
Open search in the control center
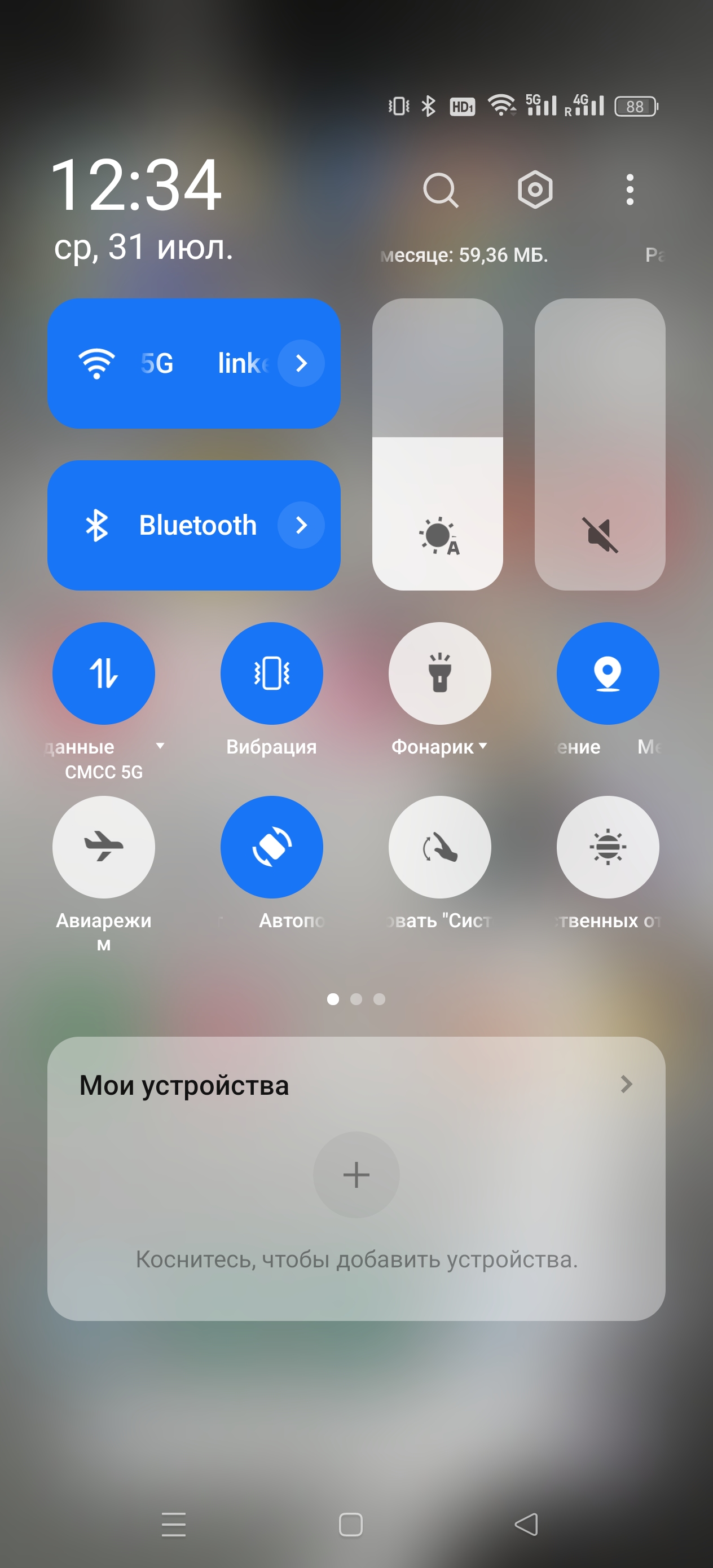pos(440,190)
